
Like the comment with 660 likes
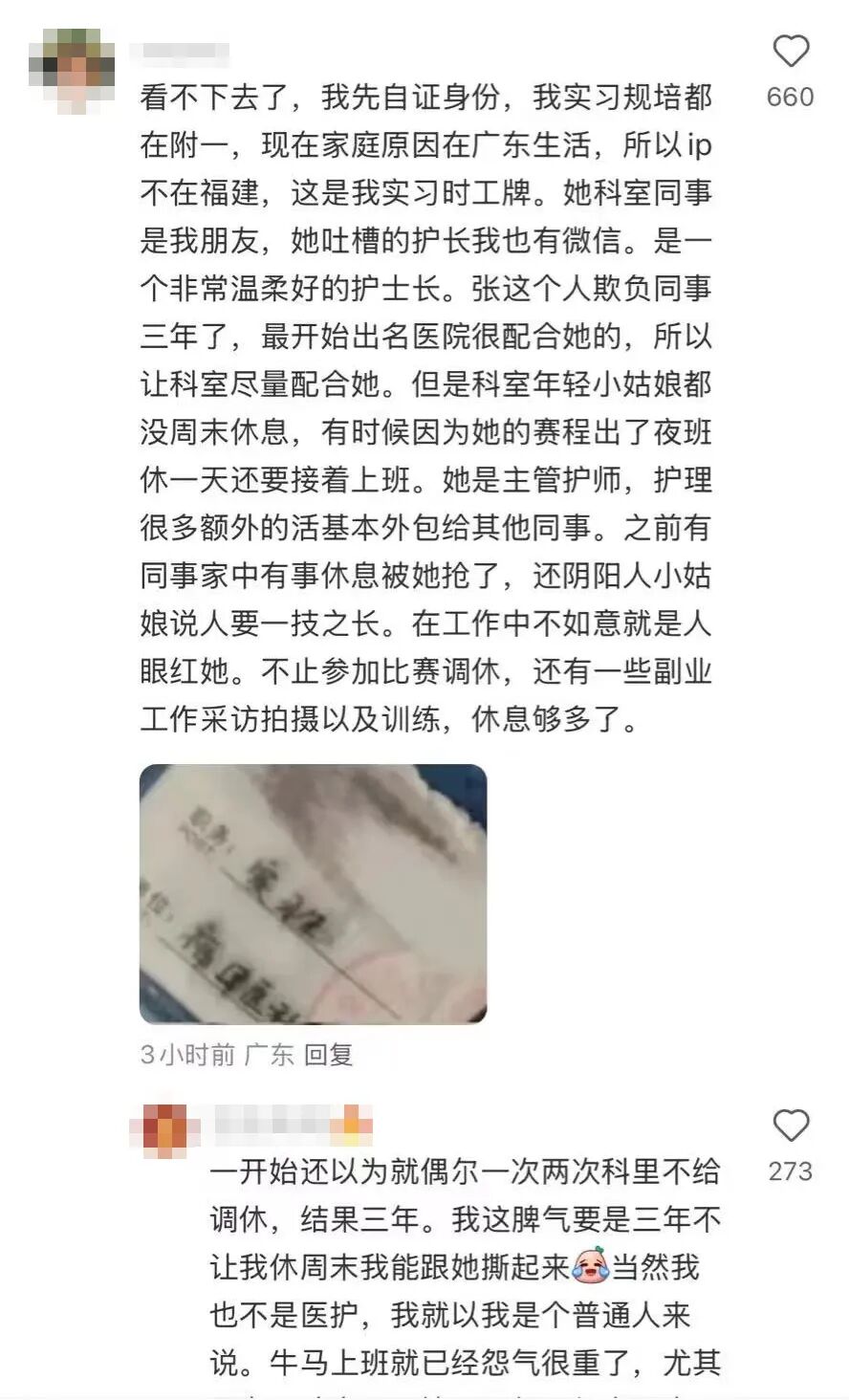click(x=790, y=52)
